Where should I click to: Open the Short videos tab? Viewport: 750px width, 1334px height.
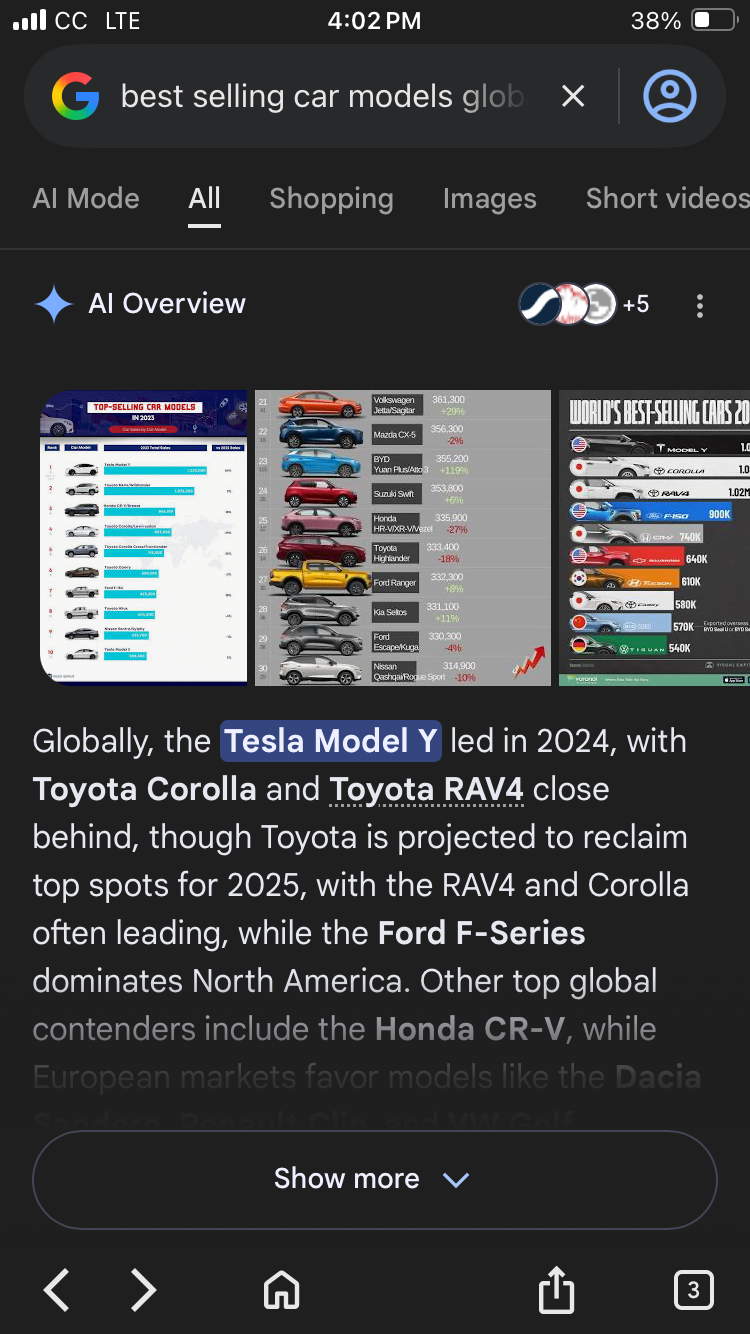pos(666,199)
